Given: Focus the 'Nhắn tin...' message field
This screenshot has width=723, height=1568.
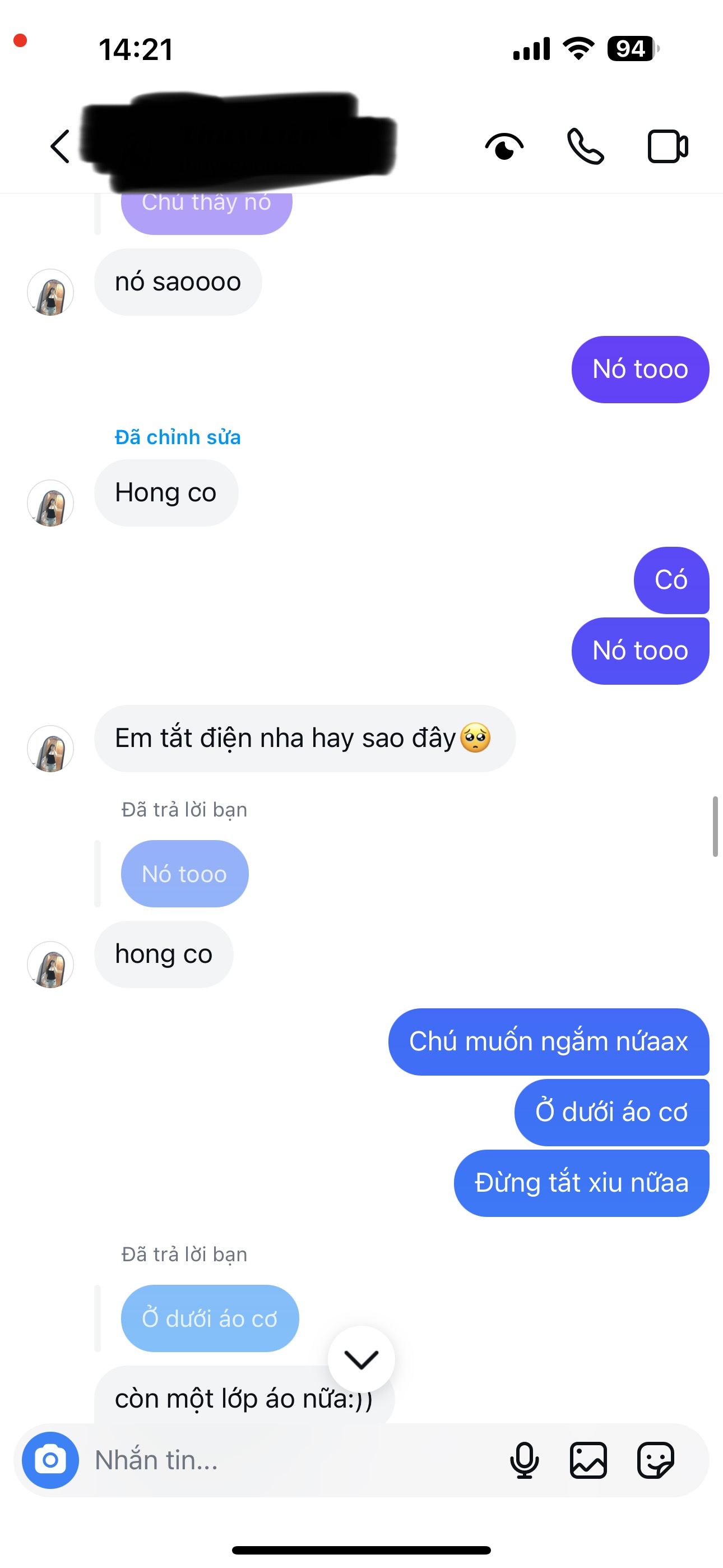Looking at the screenshot, I should pyautogui.click(x=292, y=1460).
